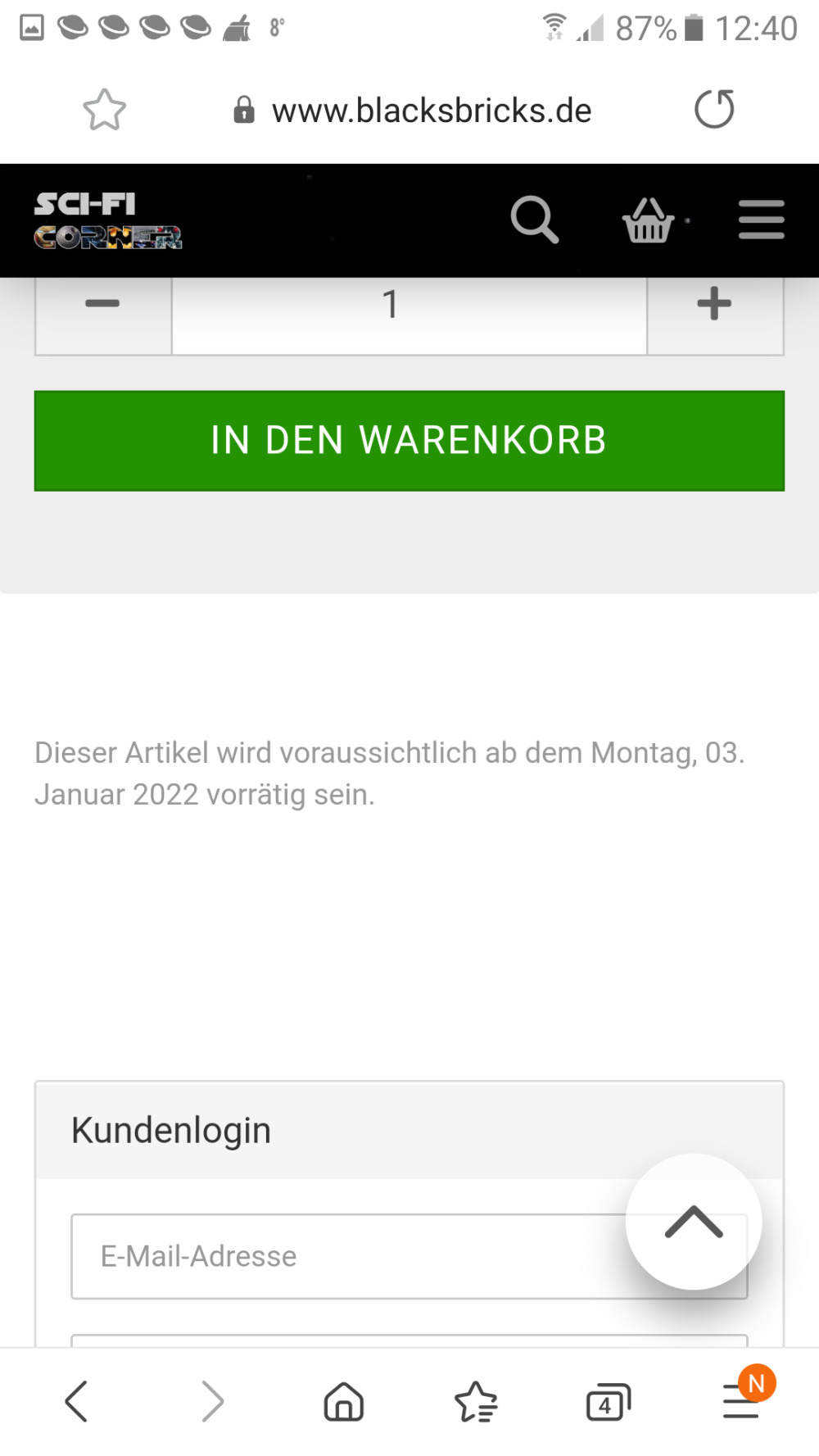Add item with In den Warenkorb
This screenshot has width=819, height=1456.
click(409, 441)
